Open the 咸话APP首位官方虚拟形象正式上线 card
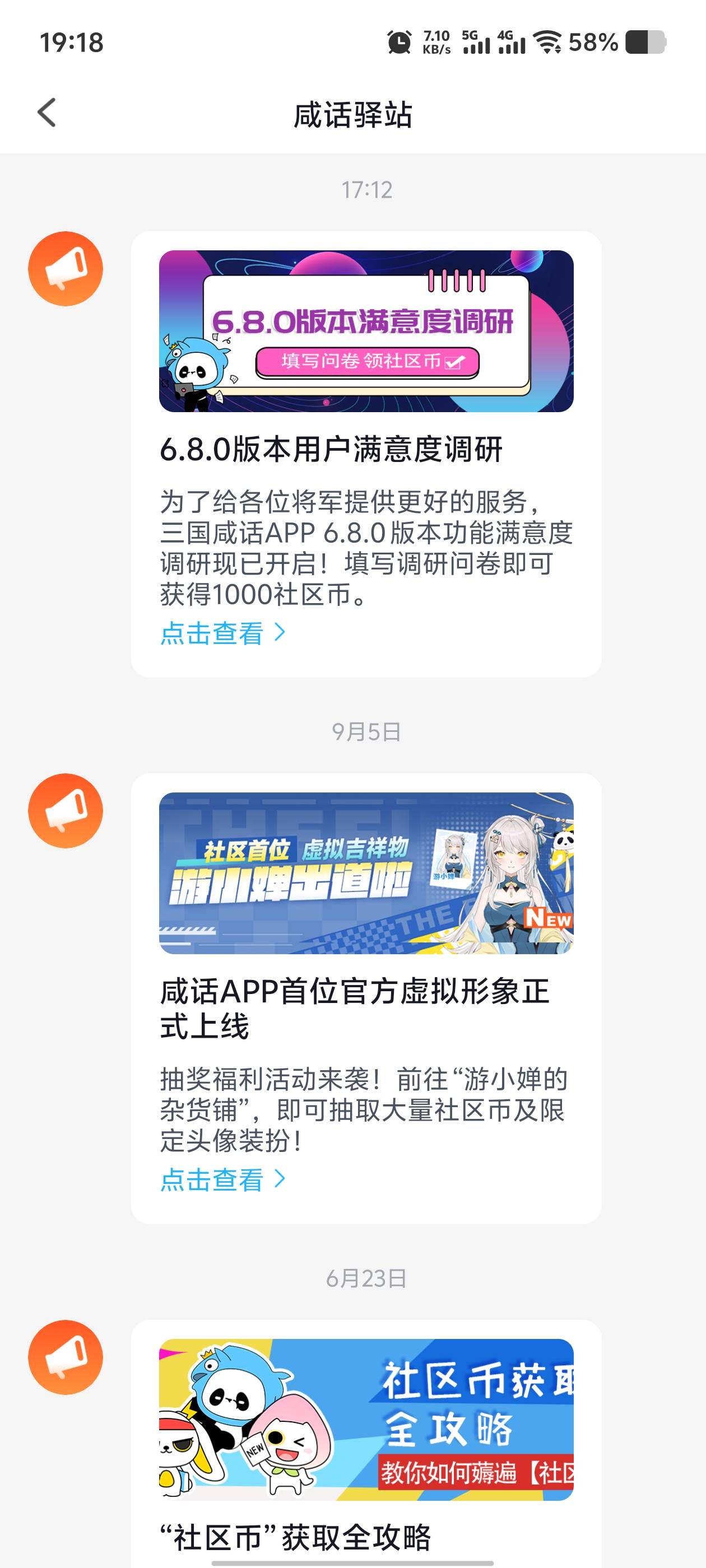This screenshot has width=706, height=1568. coord(366,1008)
